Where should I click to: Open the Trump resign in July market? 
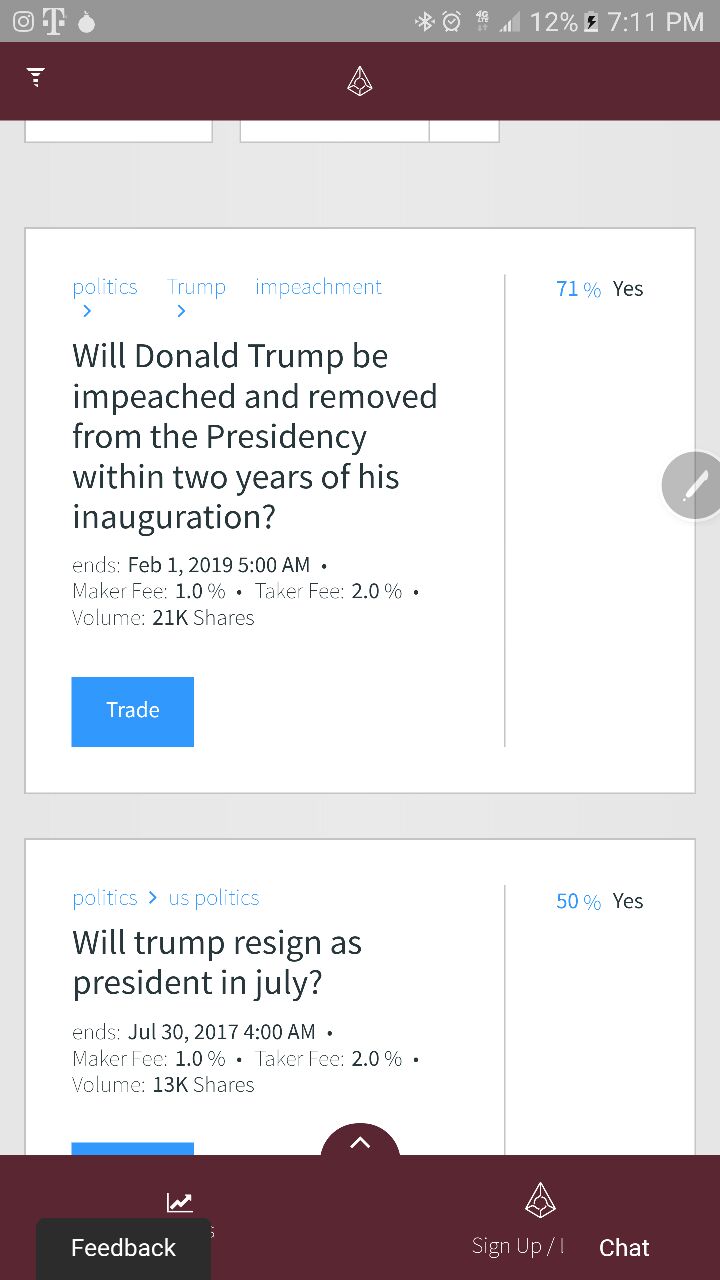click(x=217, y=962)
